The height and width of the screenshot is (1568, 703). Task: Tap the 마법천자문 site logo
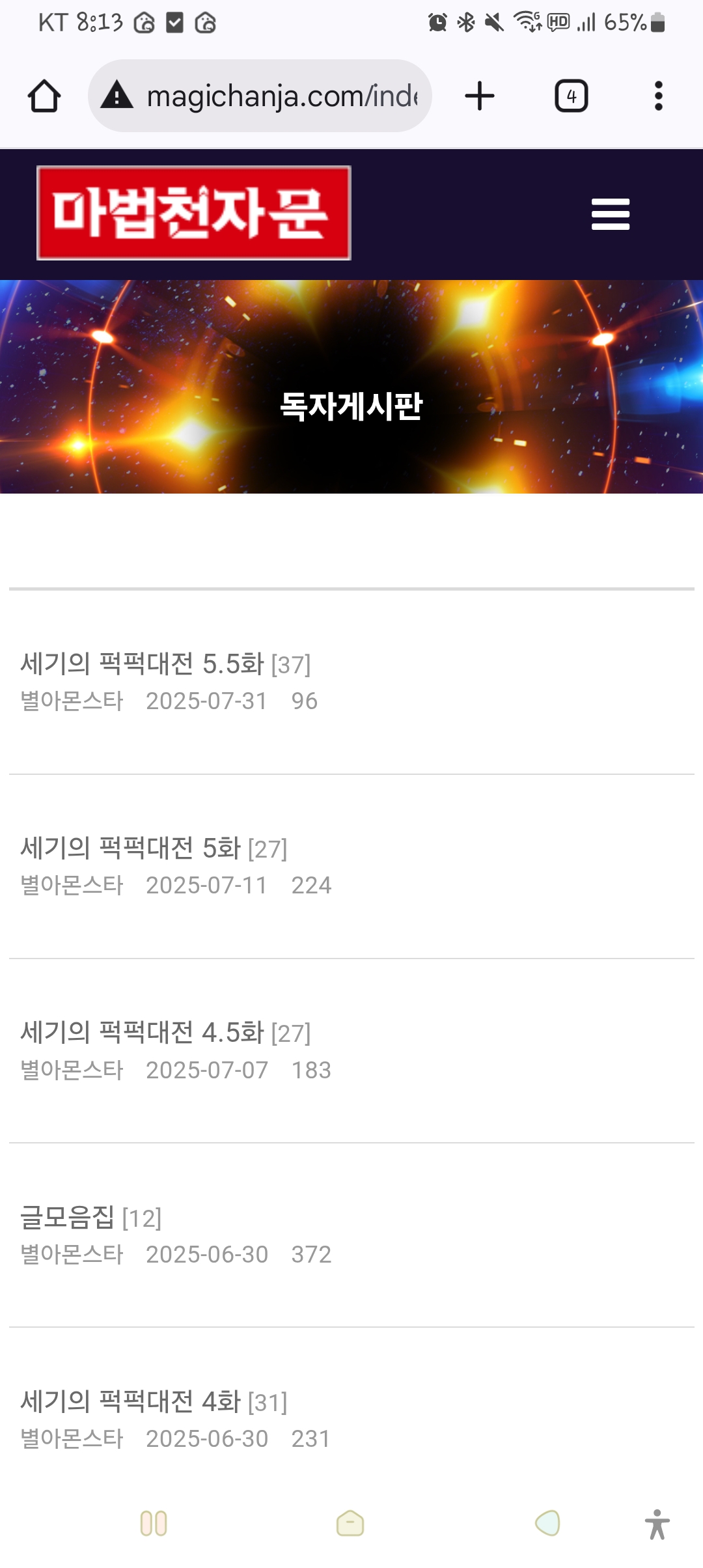pyautogui.click(x=194, y=213)
